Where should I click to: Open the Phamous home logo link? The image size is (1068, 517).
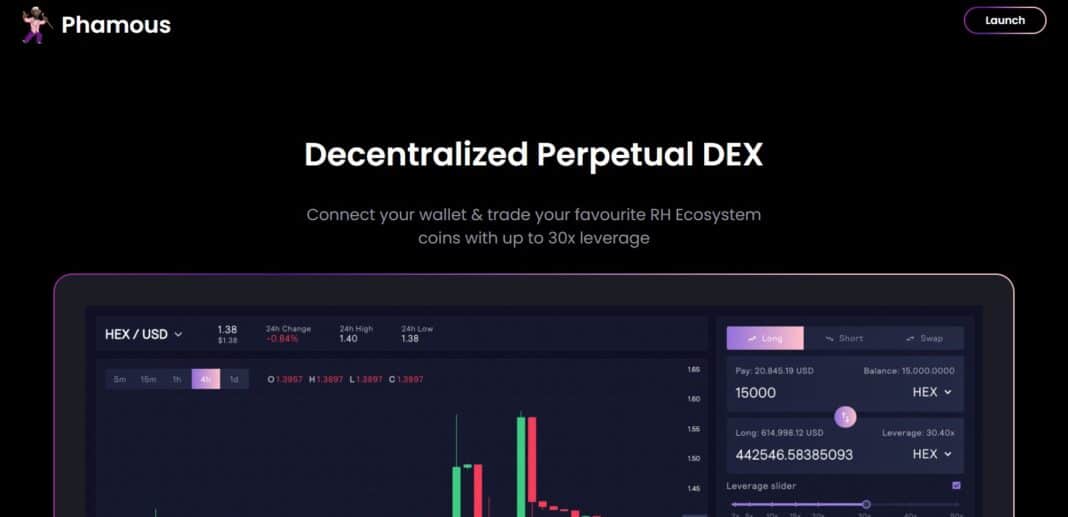click(x=97, y=25)
